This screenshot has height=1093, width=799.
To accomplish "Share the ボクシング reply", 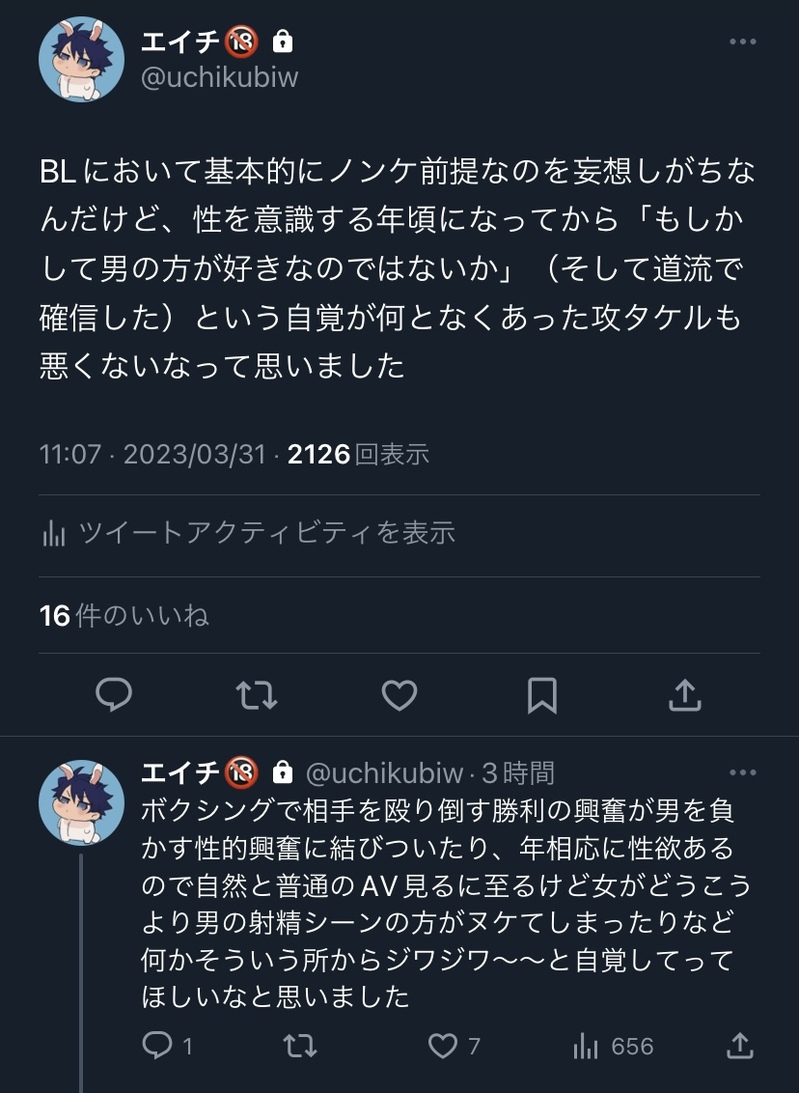I will [x=739, y=1046].
